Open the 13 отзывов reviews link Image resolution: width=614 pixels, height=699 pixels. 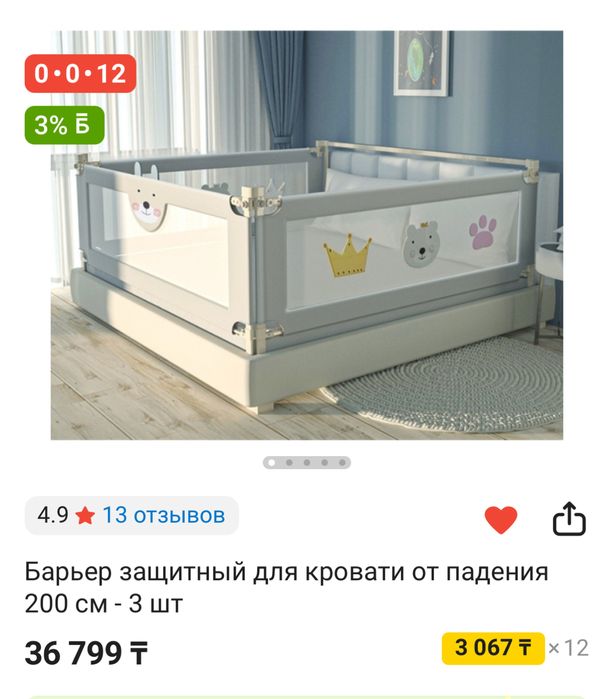163,516
